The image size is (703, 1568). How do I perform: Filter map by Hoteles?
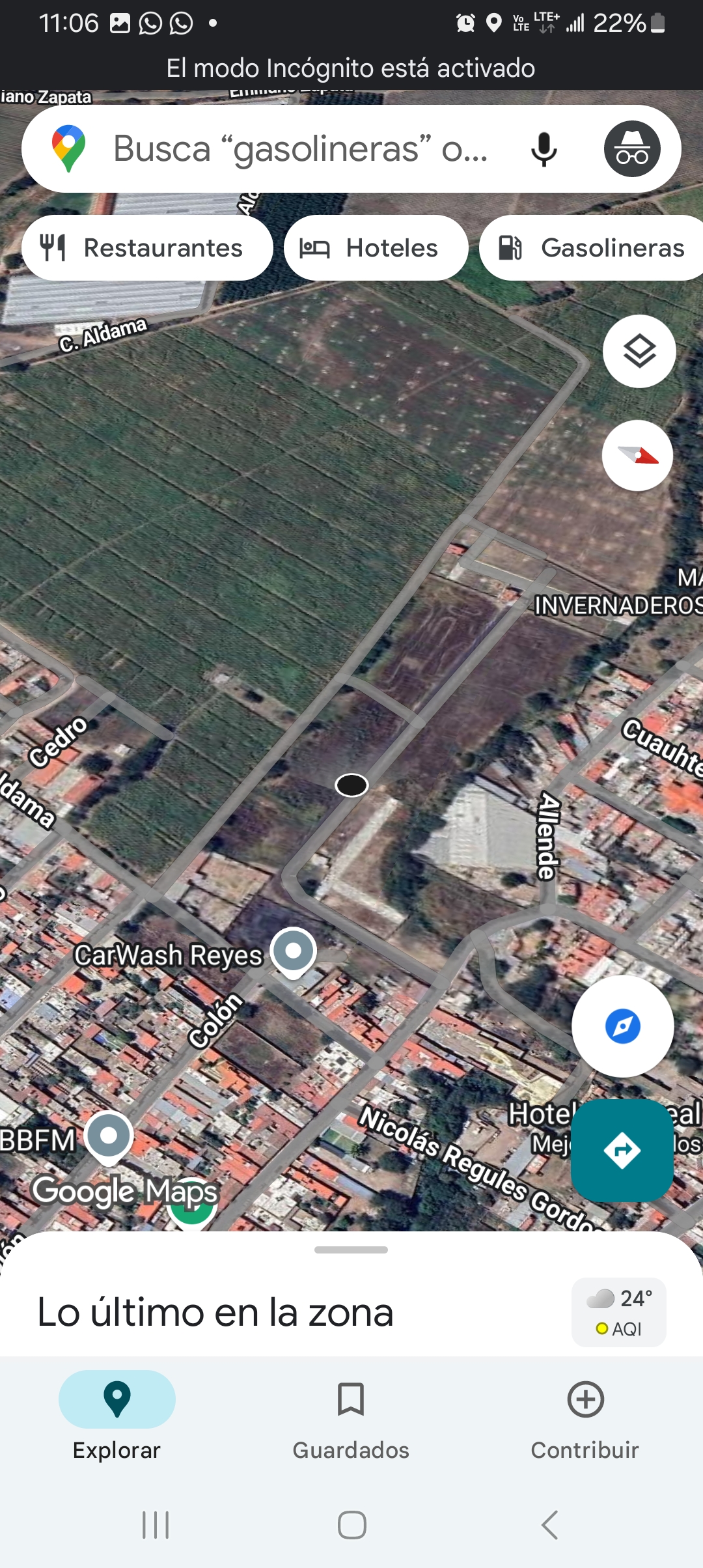(x=376, y=248)
